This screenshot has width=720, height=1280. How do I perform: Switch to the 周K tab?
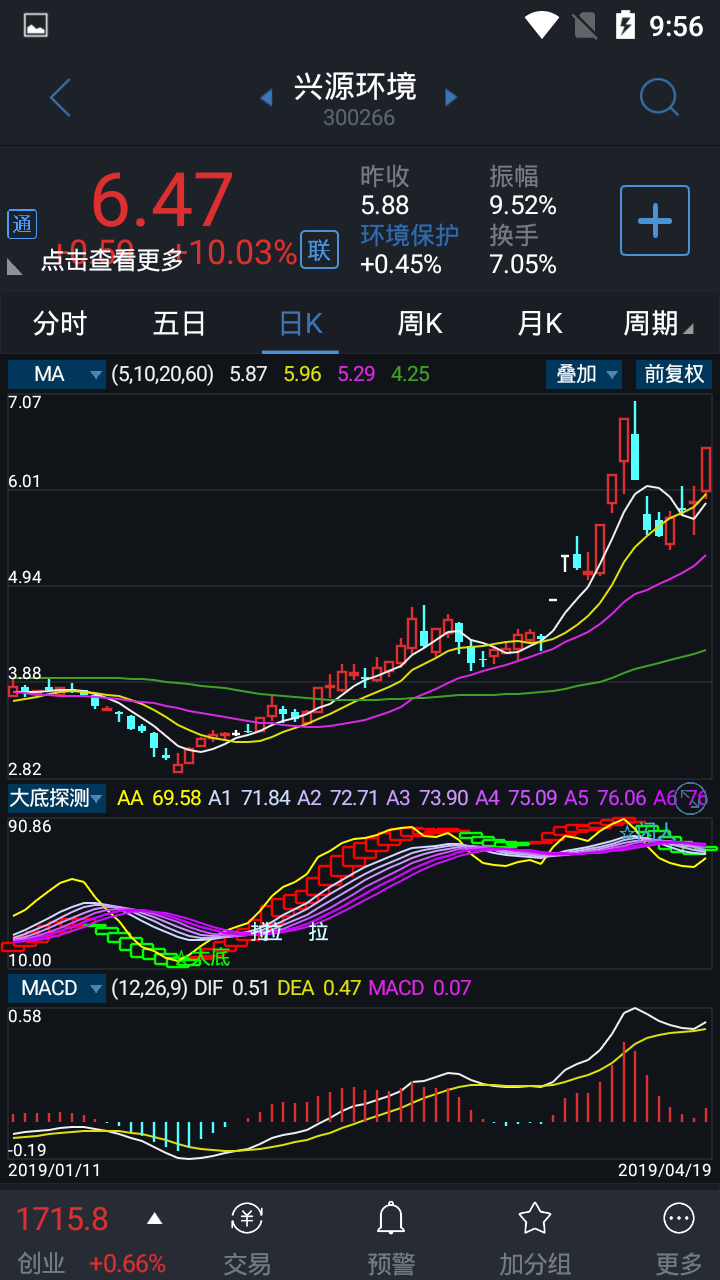pos(420,323)
